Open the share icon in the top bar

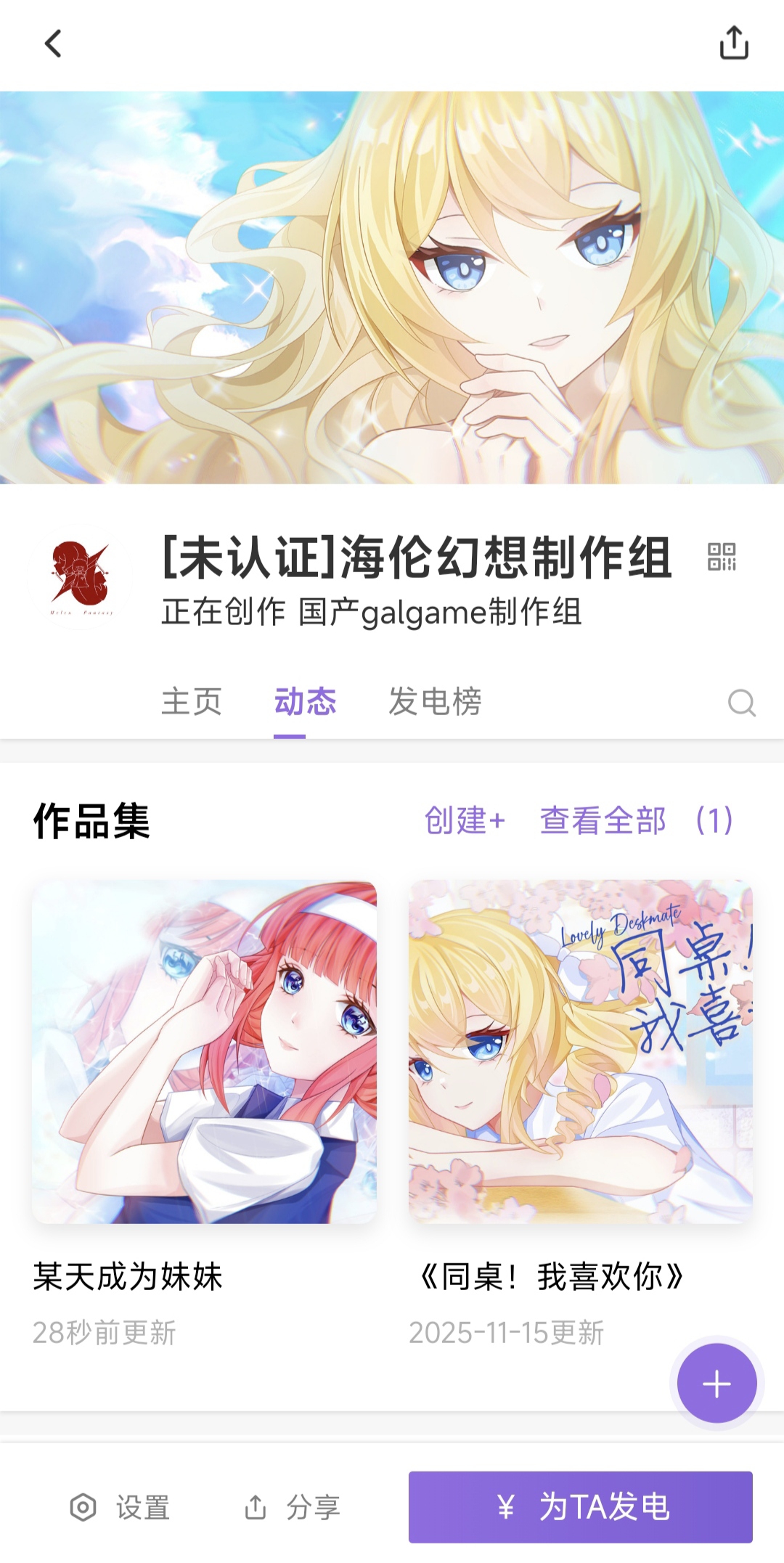(x=733, y=43)
